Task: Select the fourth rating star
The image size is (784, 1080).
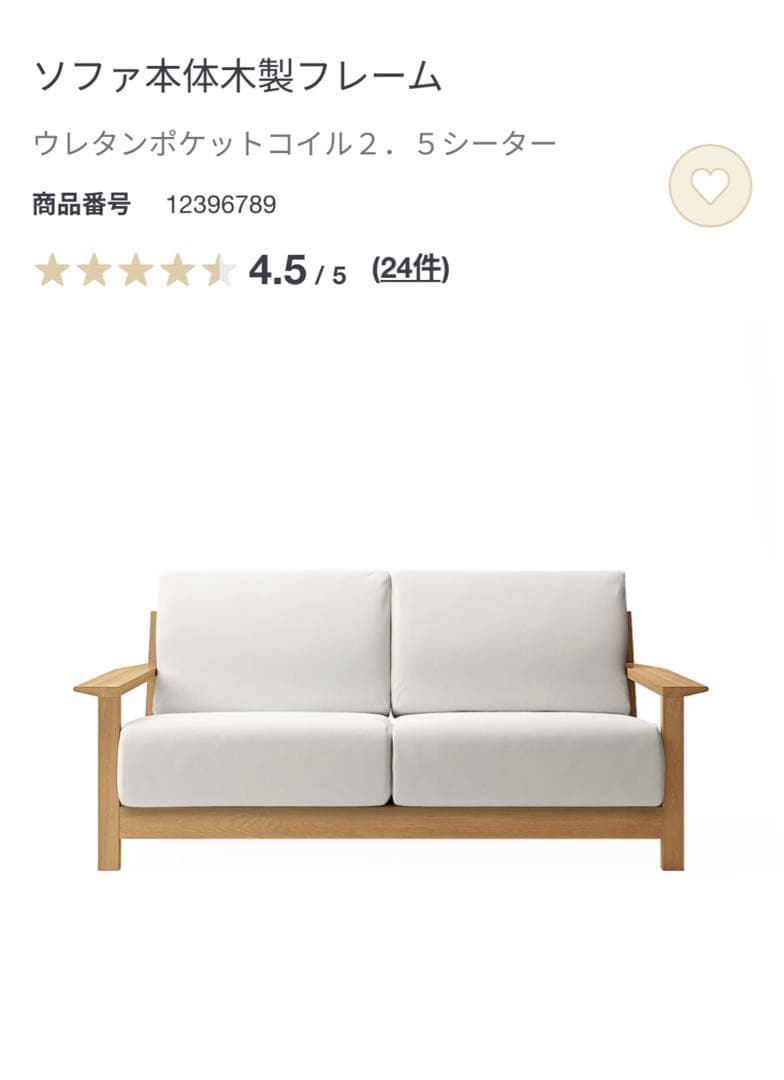Action: point(174,268)
